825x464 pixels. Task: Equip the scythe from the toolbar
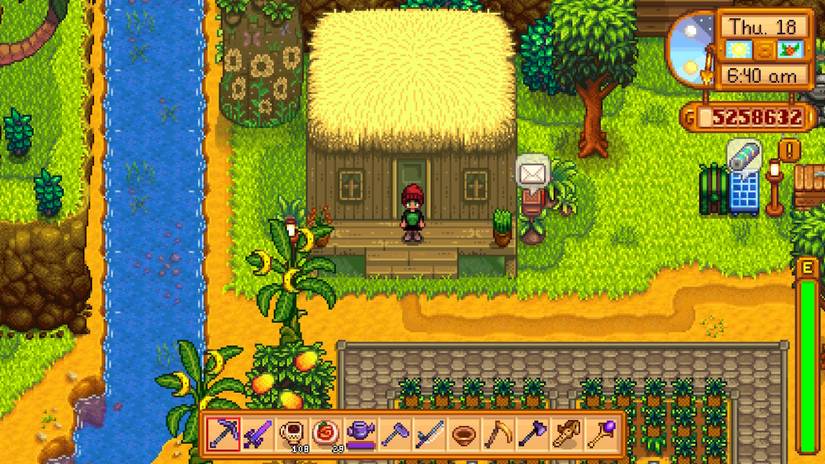[x=497, y=434]
